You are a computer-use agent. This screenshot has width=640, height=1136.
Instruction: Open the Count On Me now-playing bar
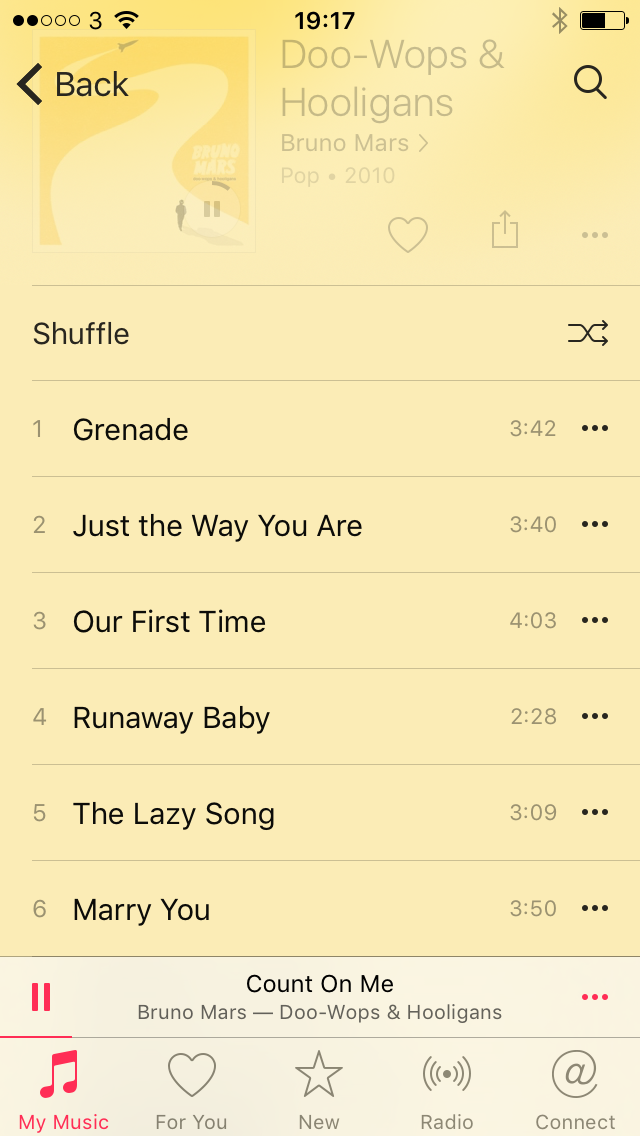320,997
